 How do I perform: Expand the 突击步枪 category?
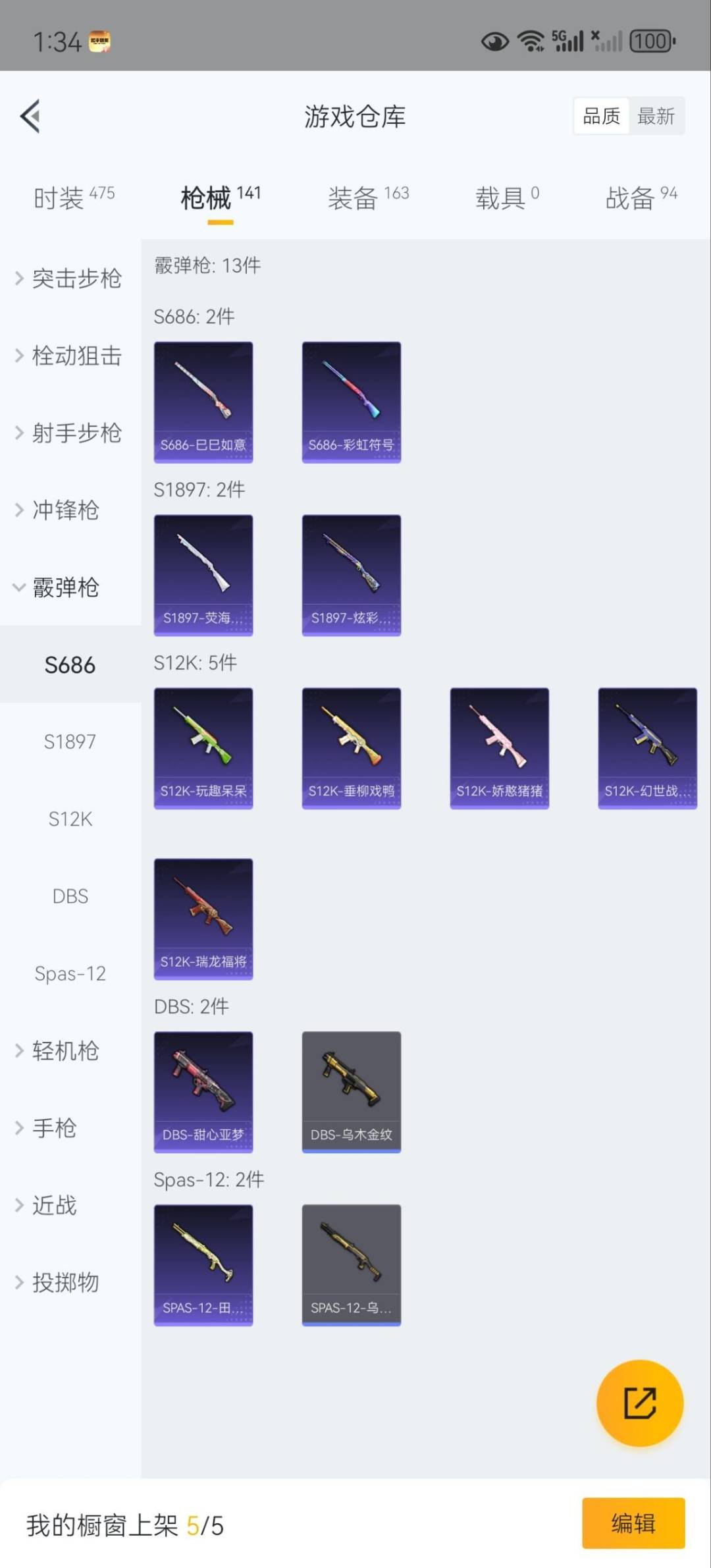(x=70, y=279)
